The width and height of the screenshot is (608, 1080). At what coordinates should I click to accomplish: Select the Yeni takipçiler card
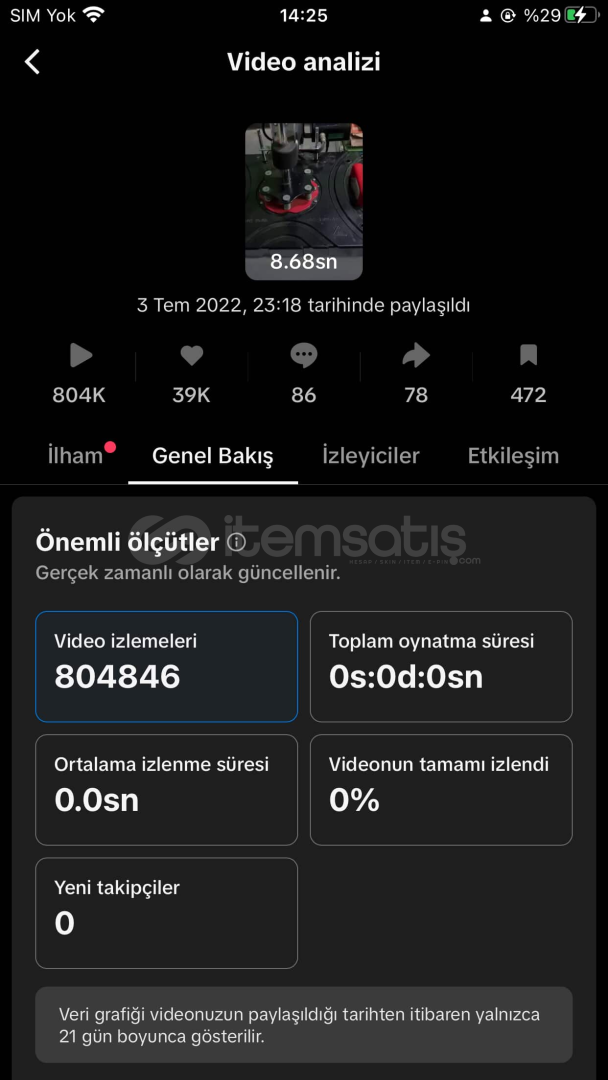pos(167,913)
